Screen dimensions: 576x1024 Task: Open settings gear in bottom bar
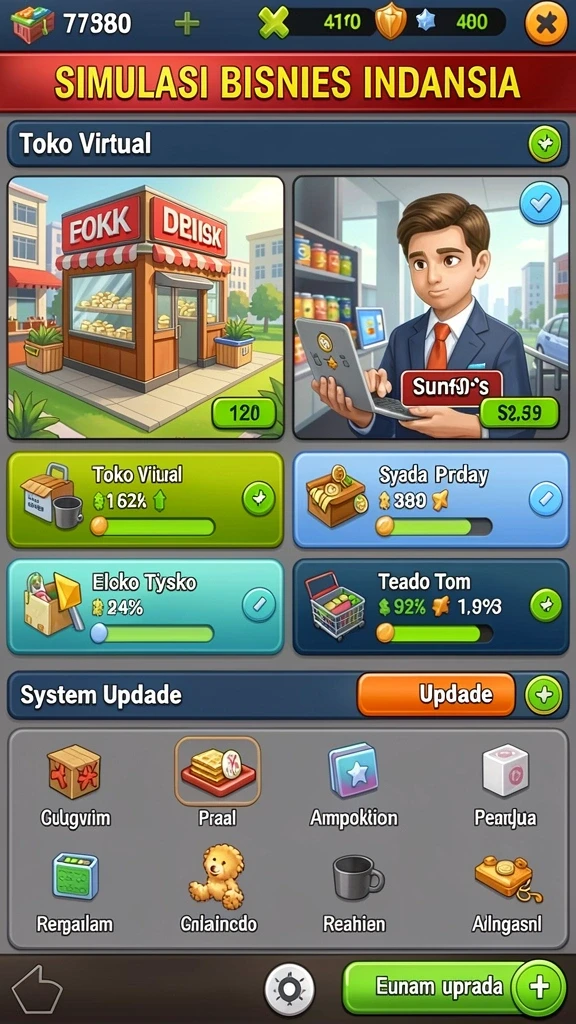(x=289, y=989)
